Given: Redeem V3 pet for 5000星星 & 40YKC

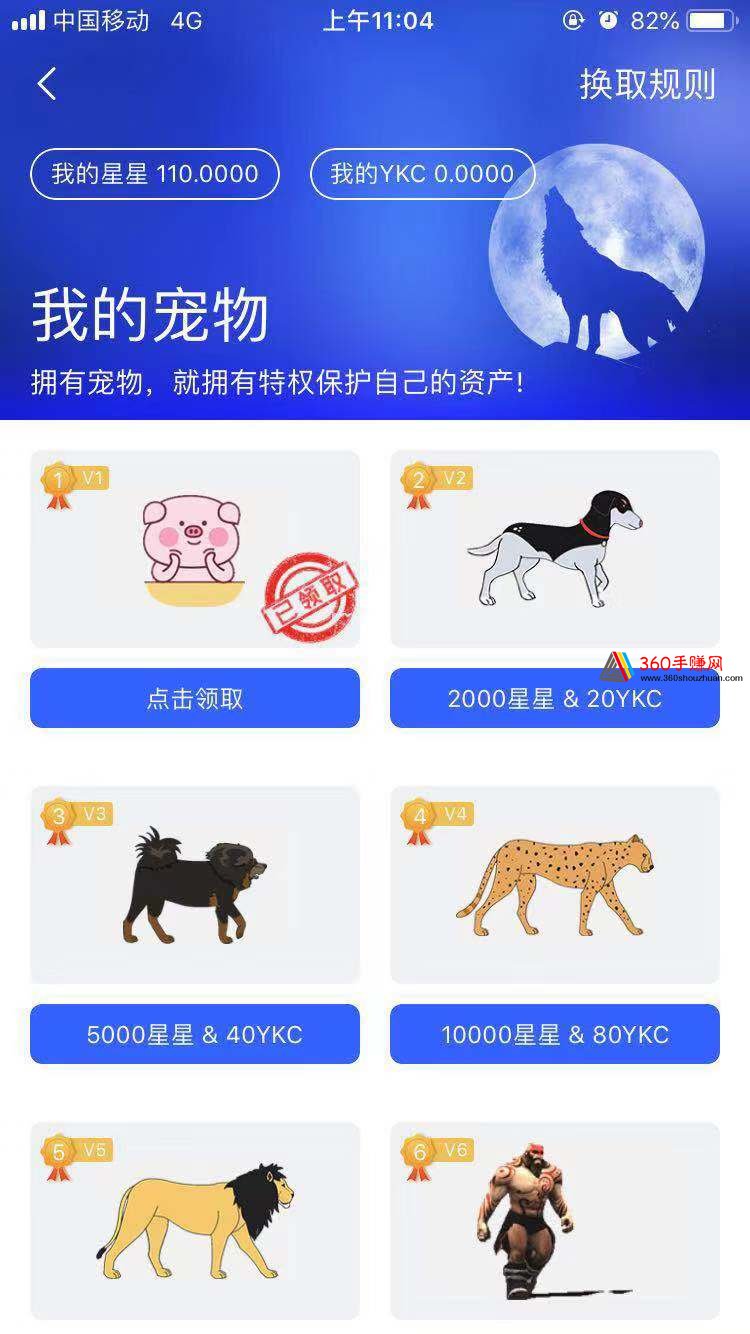Looking at the screenshot, I should [195, 1034].
